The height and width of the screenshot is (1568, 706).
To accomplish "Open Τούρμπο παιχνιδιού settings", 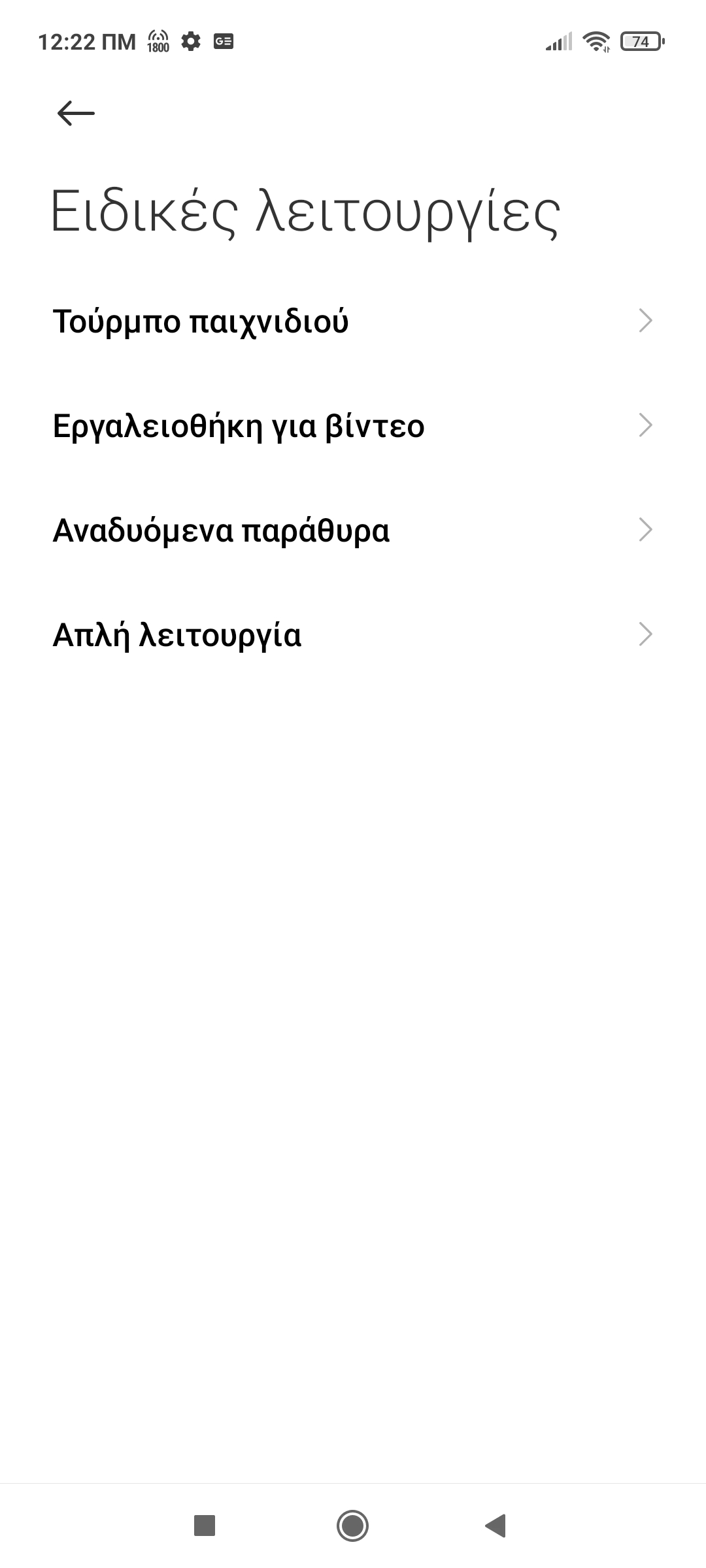I will [353, 321].
